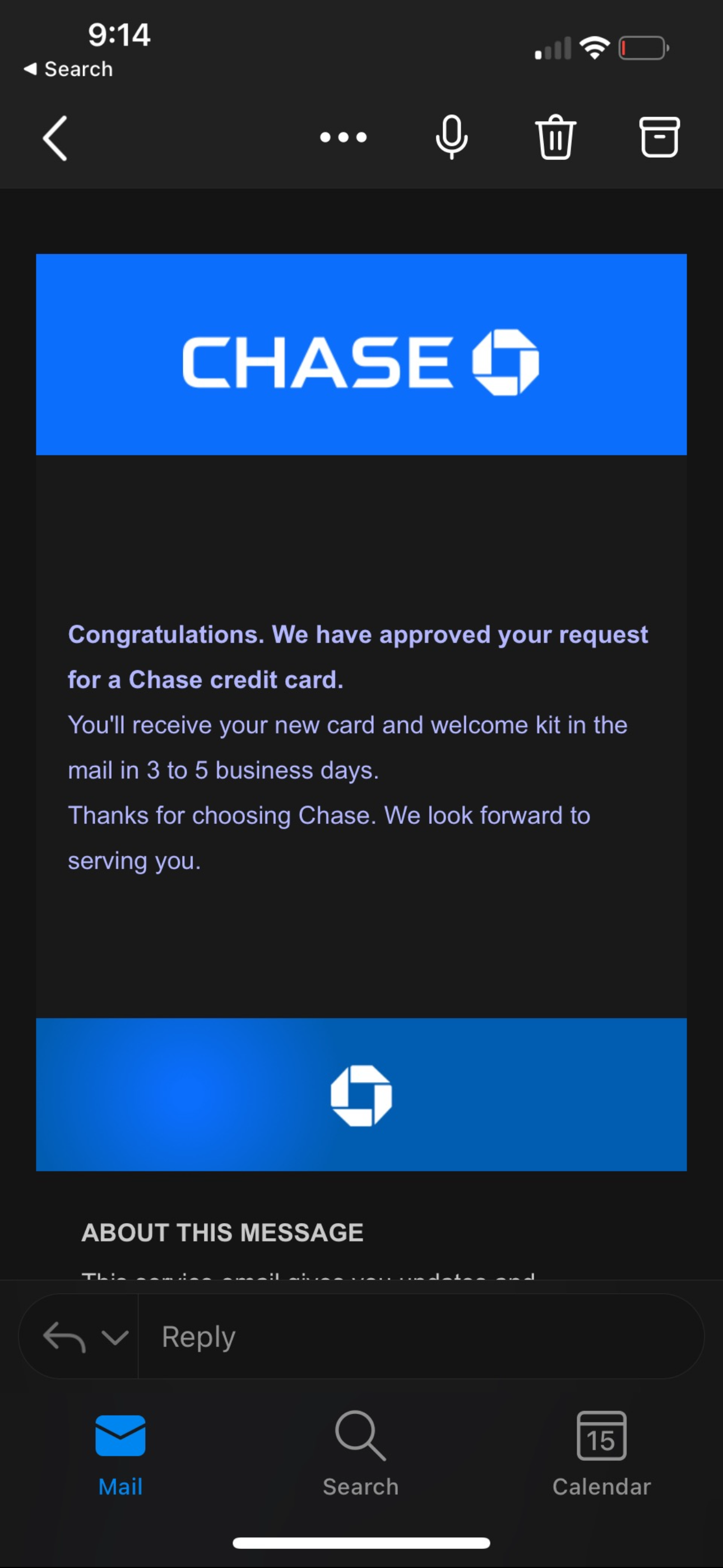
Task: Expand the reply options chevron
Action: click(x=114, y=1337)
